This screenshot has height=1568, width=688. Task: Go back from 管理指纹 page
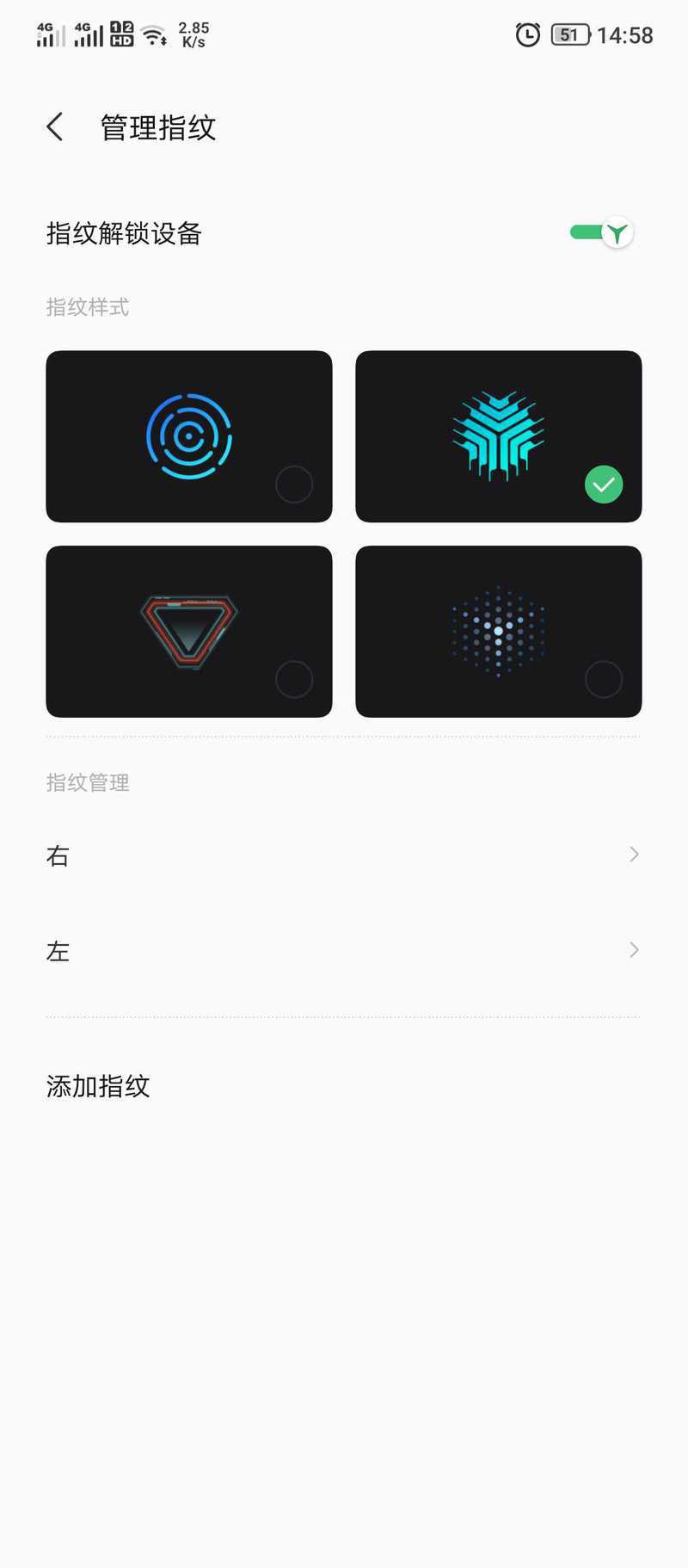[x=55, y=127]
